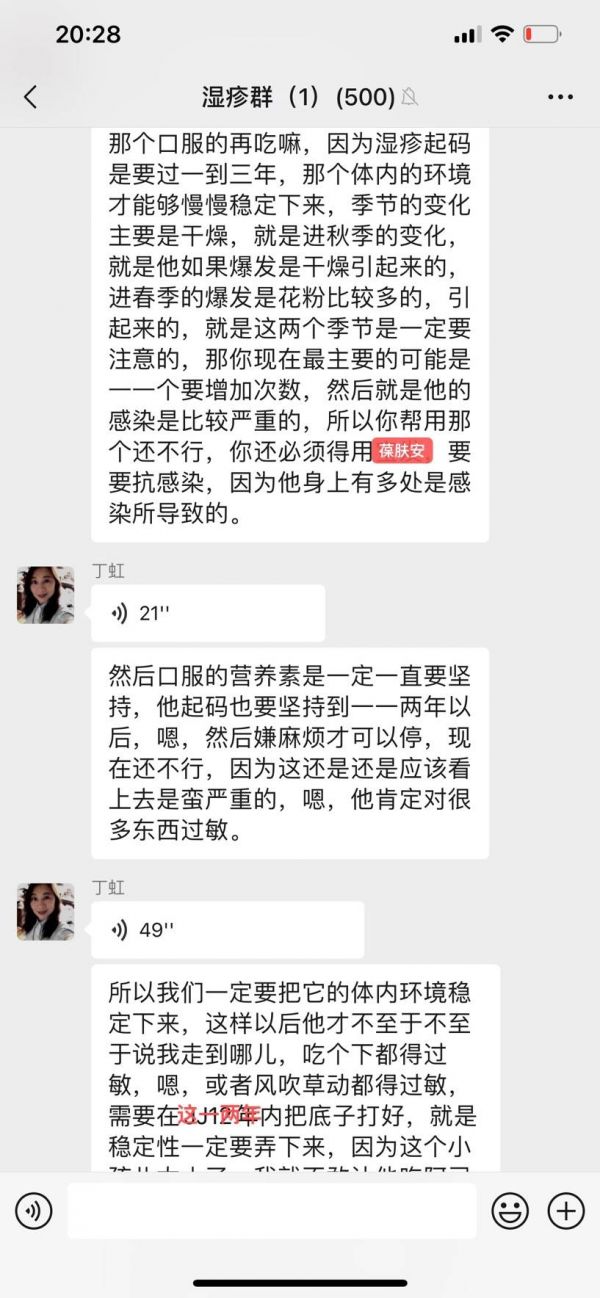Image resolution: width=600 pixels, height=1298 pixels.
Task: Open 丁虹's avatar beside the 49'' voice message
Action: pyautogui.click(x=45, y=911)
